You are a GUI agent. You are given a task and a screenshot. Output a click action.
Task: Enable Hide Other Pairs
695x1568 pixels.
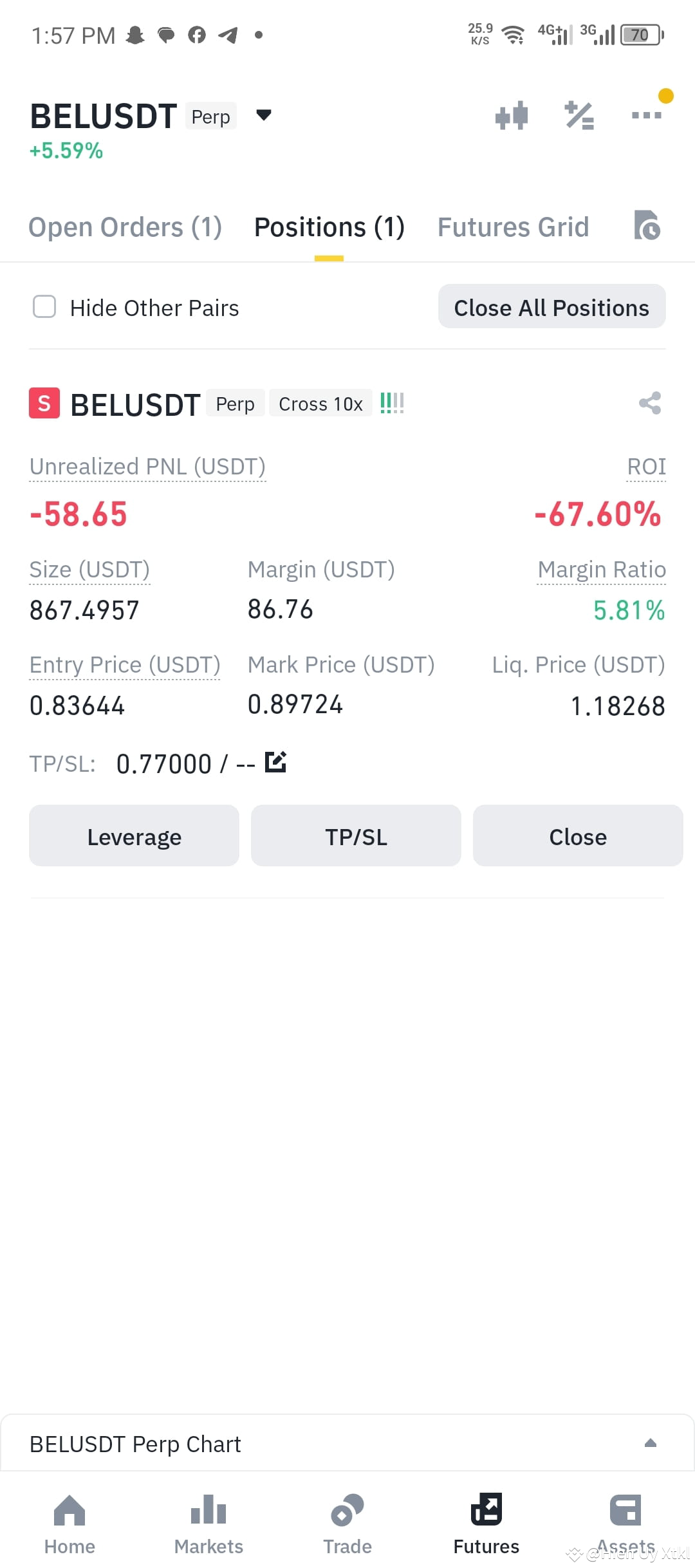click(44, 307)
